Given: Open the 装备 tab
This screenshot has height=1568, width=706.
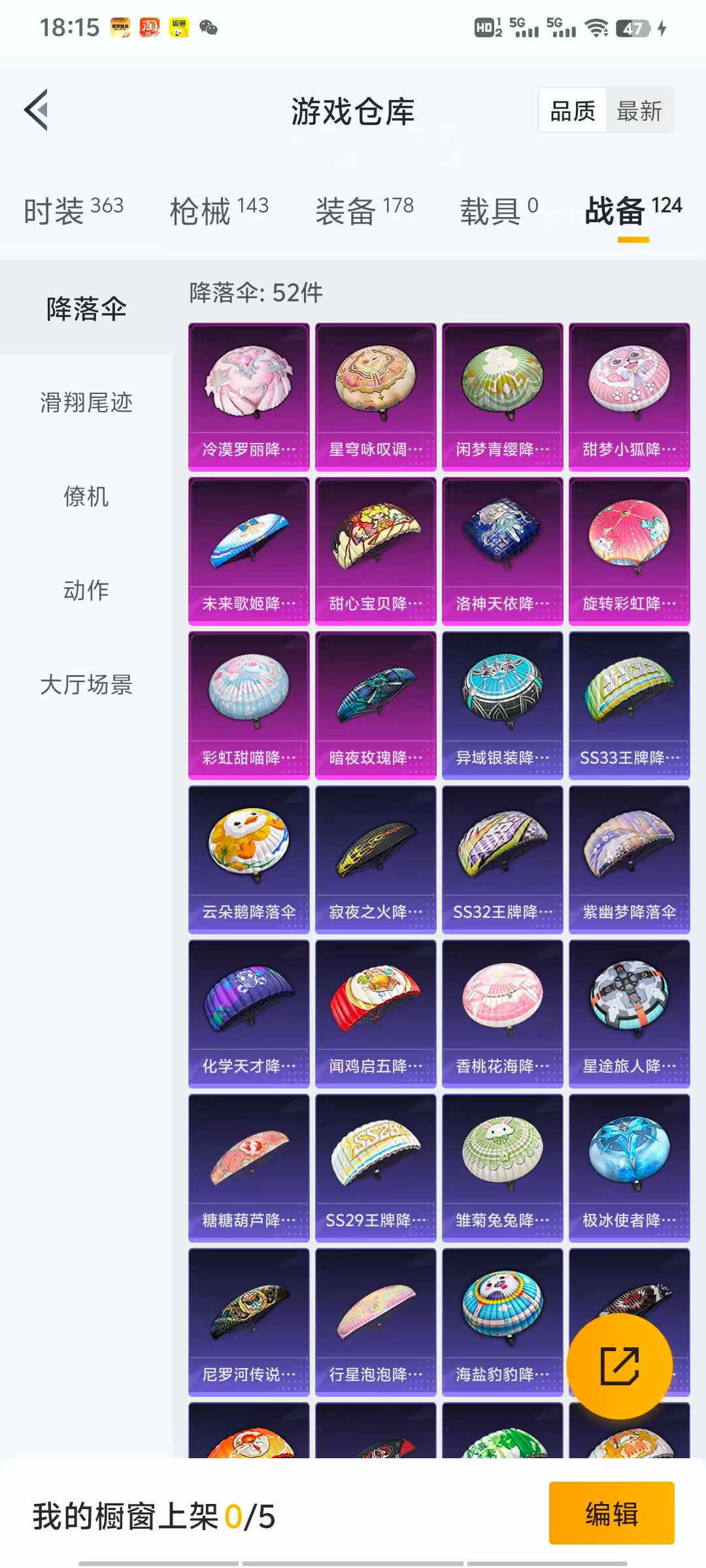Looking at the screenshot, I should click(x=365, y=210).
